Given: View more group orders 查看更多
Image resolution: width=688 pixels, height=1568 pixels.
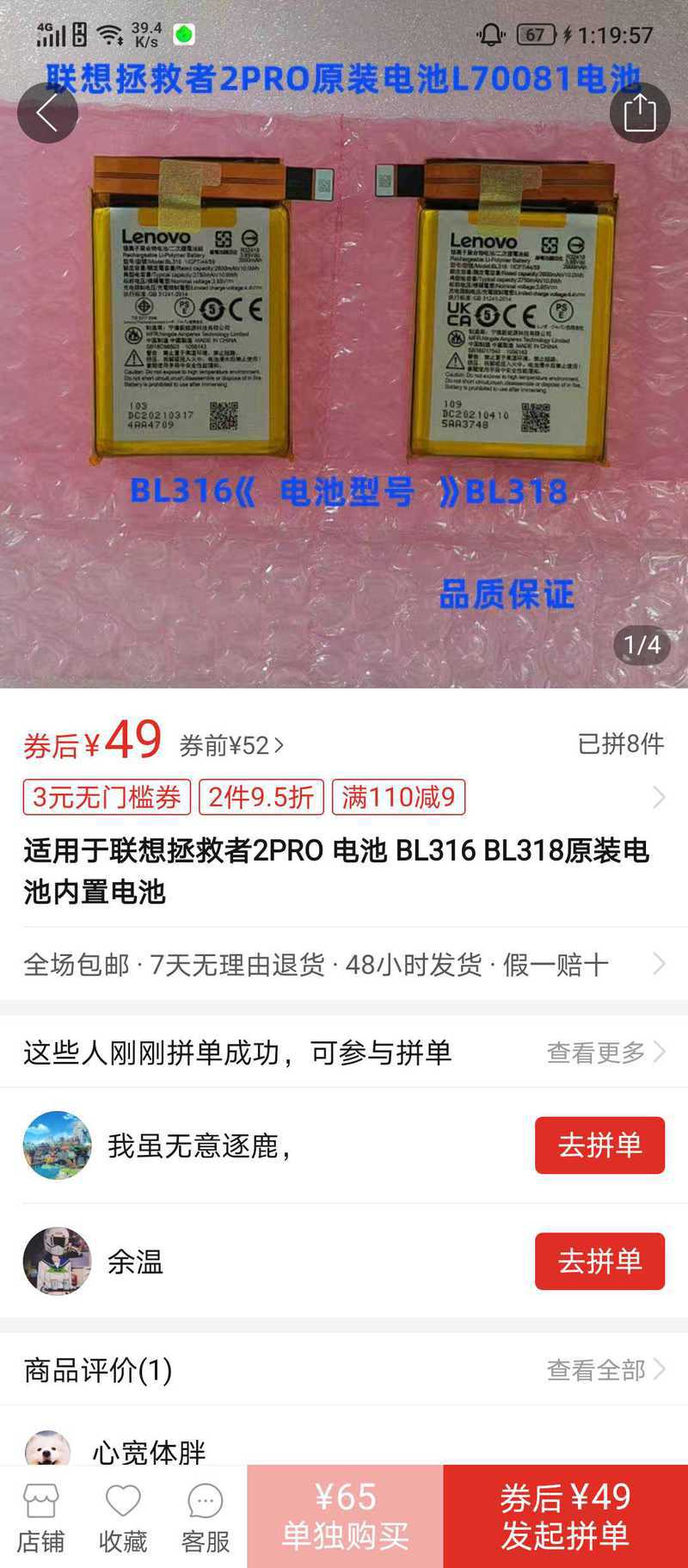Looking at the screenshot, I should (605, 1052).
